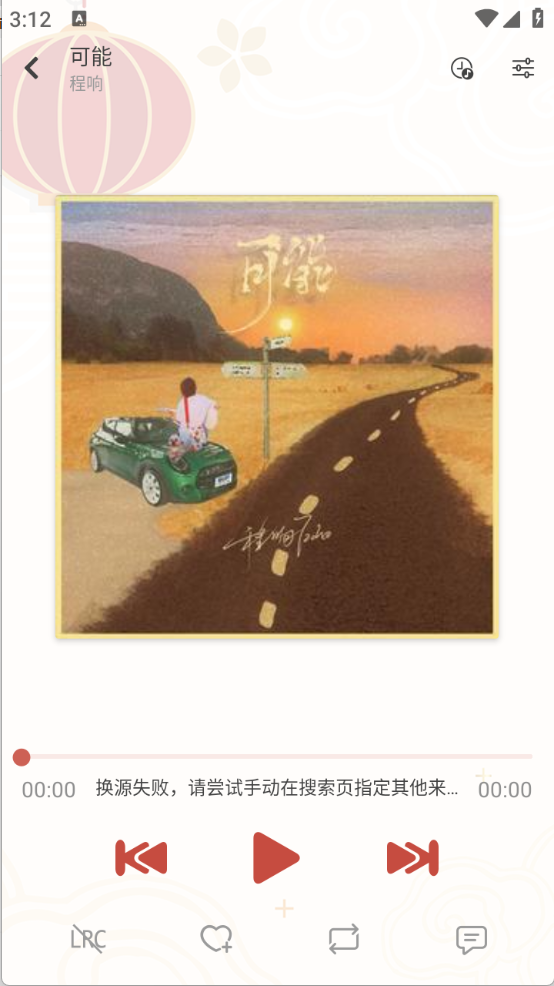The height and width of the screenshot is (986, 554).
Task: Open the comments for this song
Action: click(472, 940)
